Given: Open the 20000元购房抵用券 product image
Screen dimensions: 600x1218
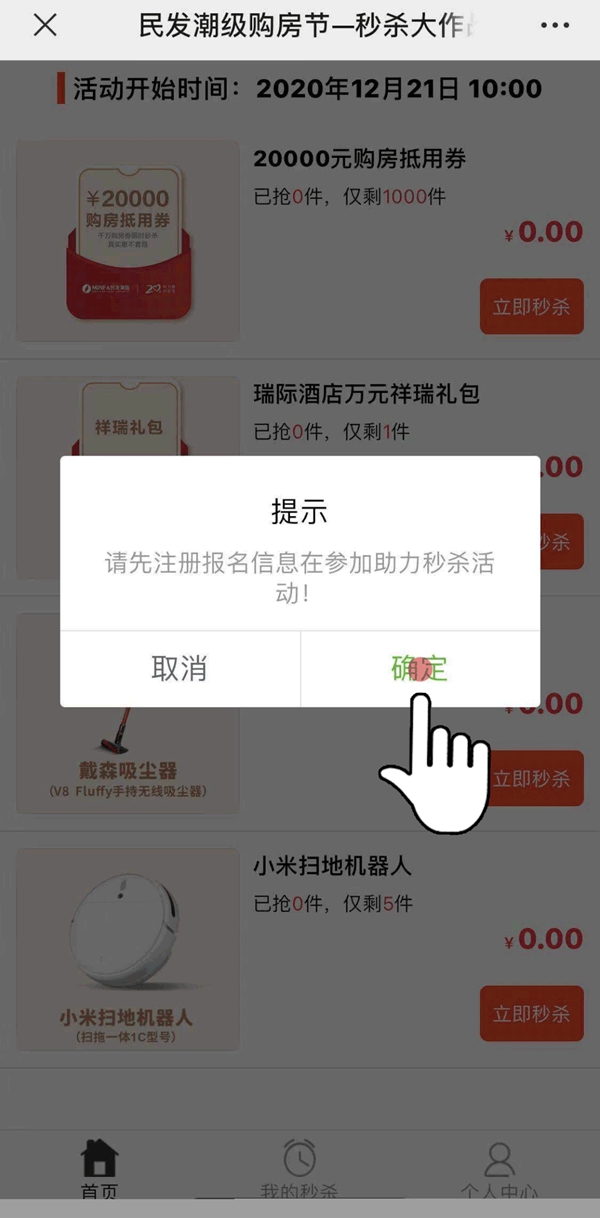Looking at the screenshot, I should [x=128, y=241].
